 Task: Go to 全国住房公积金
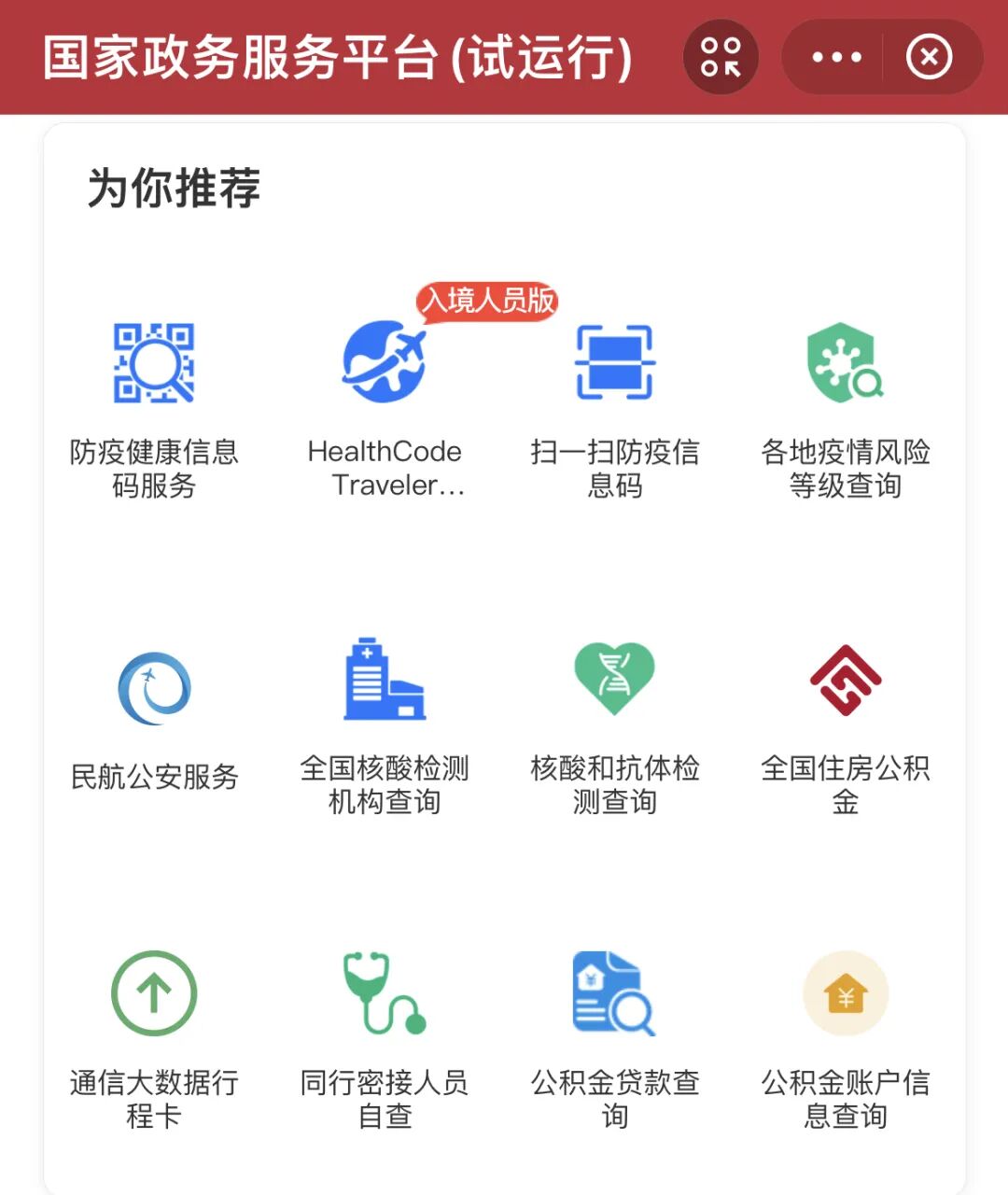pos(845,681)
